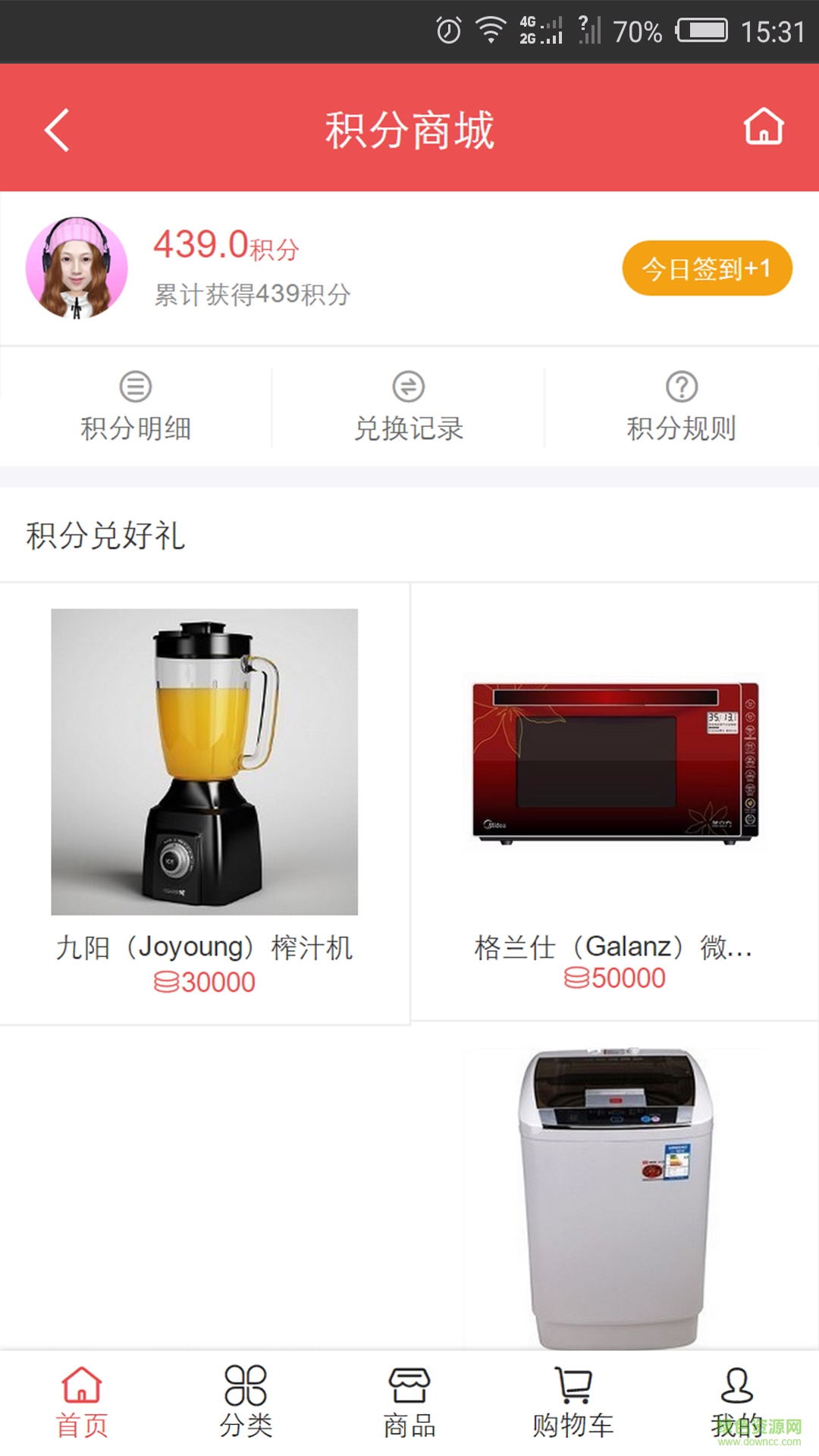819x1456 pixels.
Task: Switch to the 首页 tab
Action: coord(82,1403)
